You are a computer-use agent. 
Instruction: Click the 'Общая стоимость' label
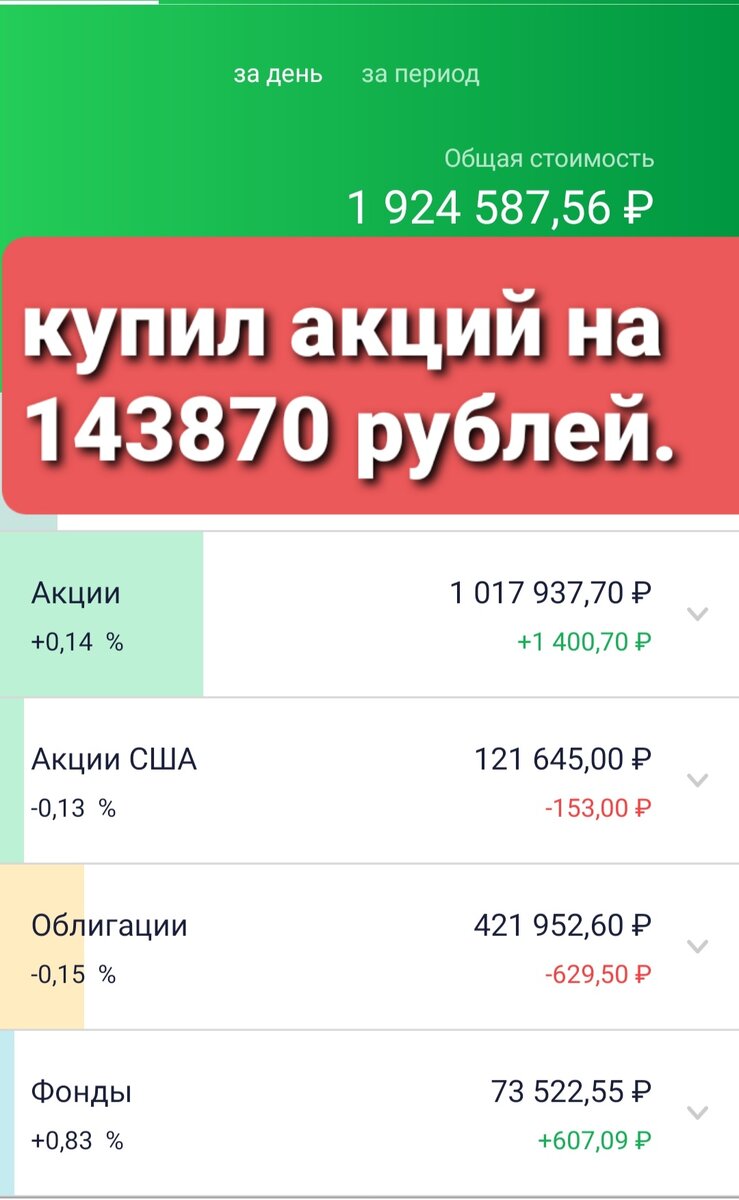tap(548, 158)
